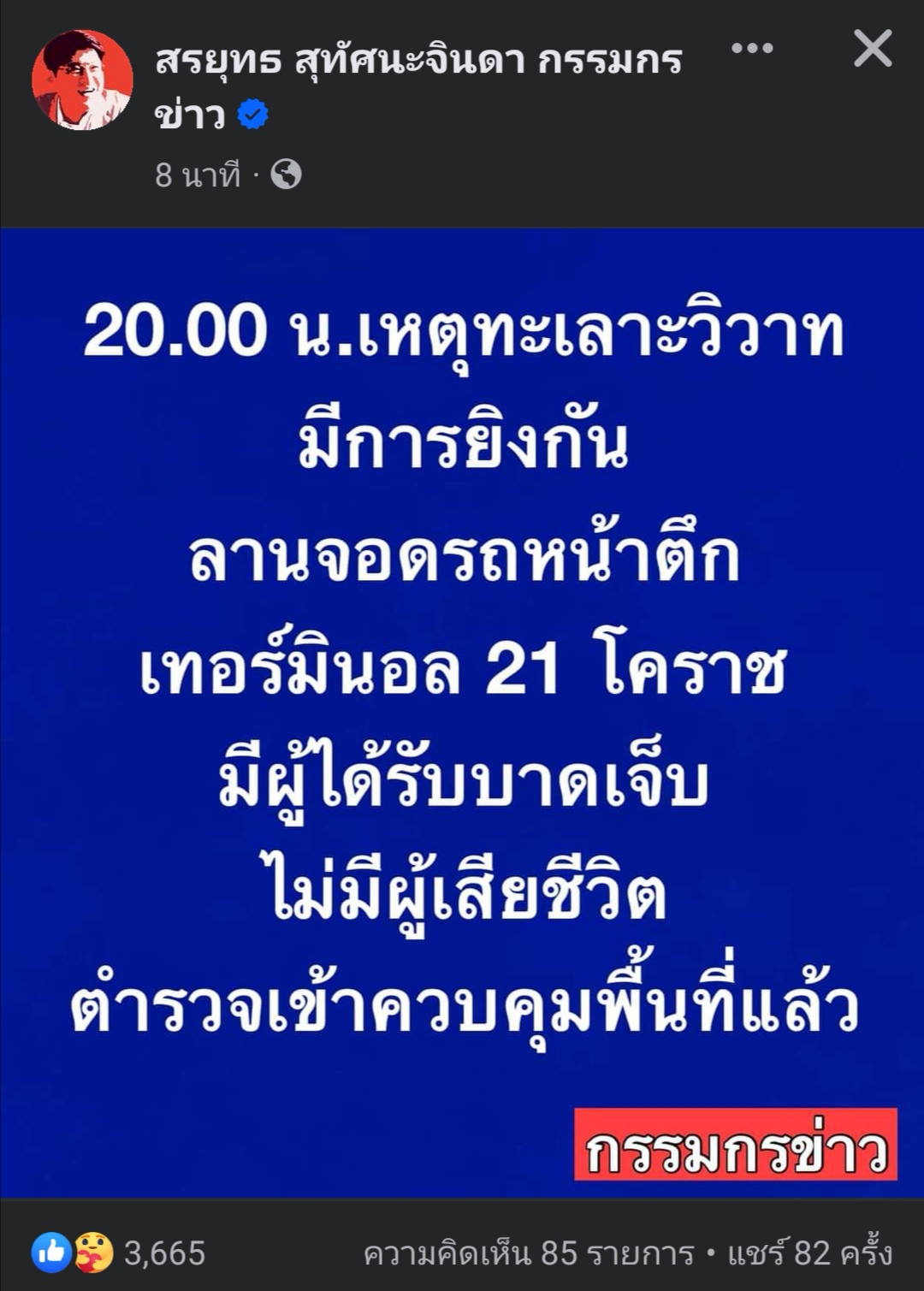Close this post view
The height and width of the screenshot is (1291, 924).
[x=872, y=49]
